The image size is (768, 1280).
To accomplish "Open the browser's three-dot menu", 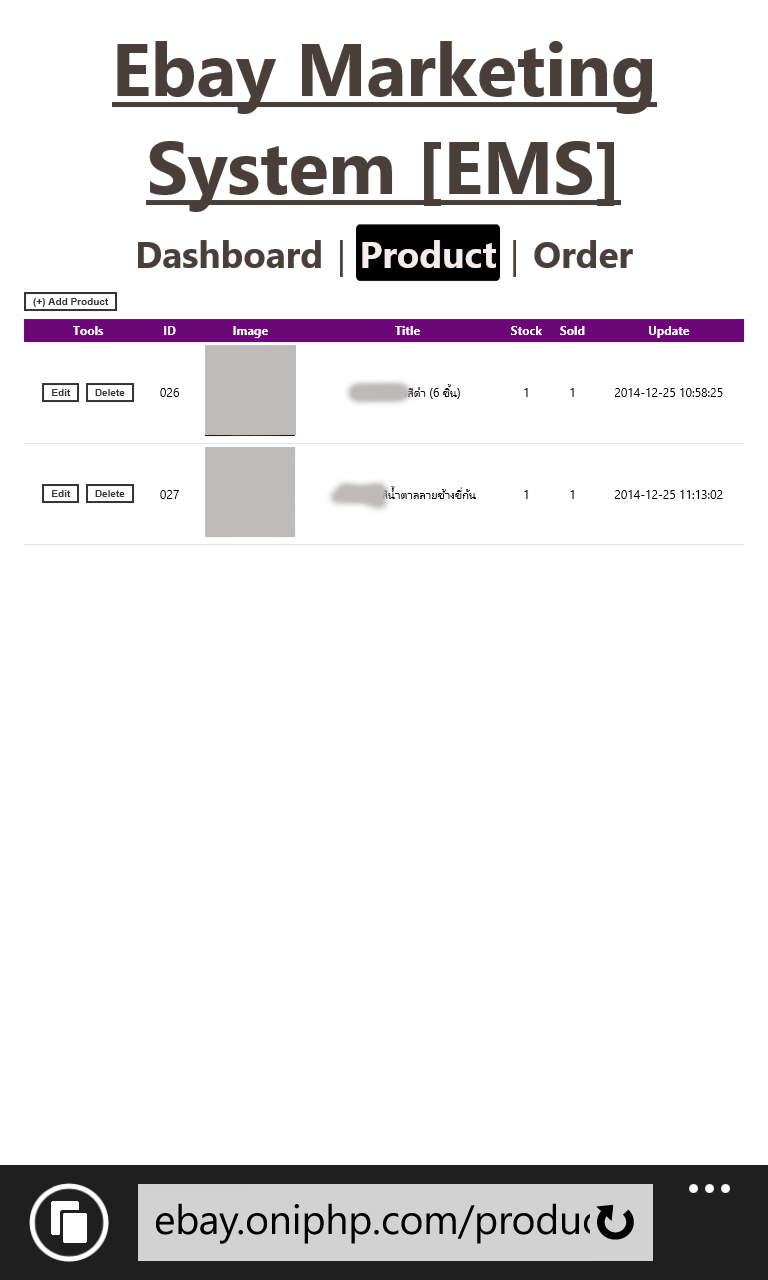I will [710, 1189].
